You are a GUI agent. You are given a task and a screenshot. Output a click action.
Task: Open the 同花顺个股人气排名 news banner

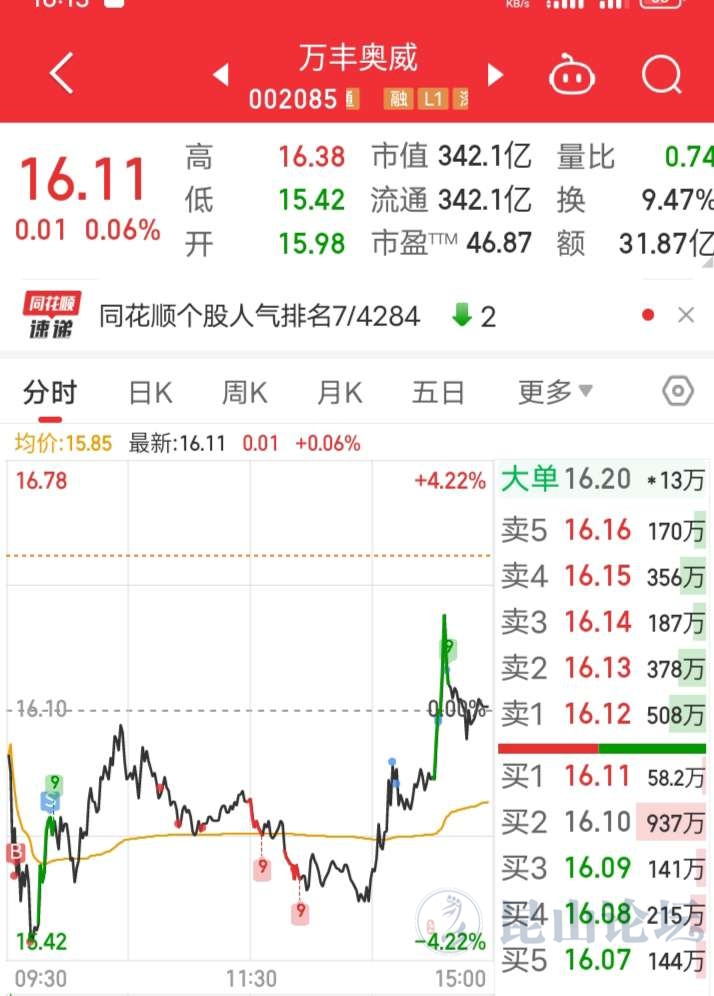click(260, 317)
